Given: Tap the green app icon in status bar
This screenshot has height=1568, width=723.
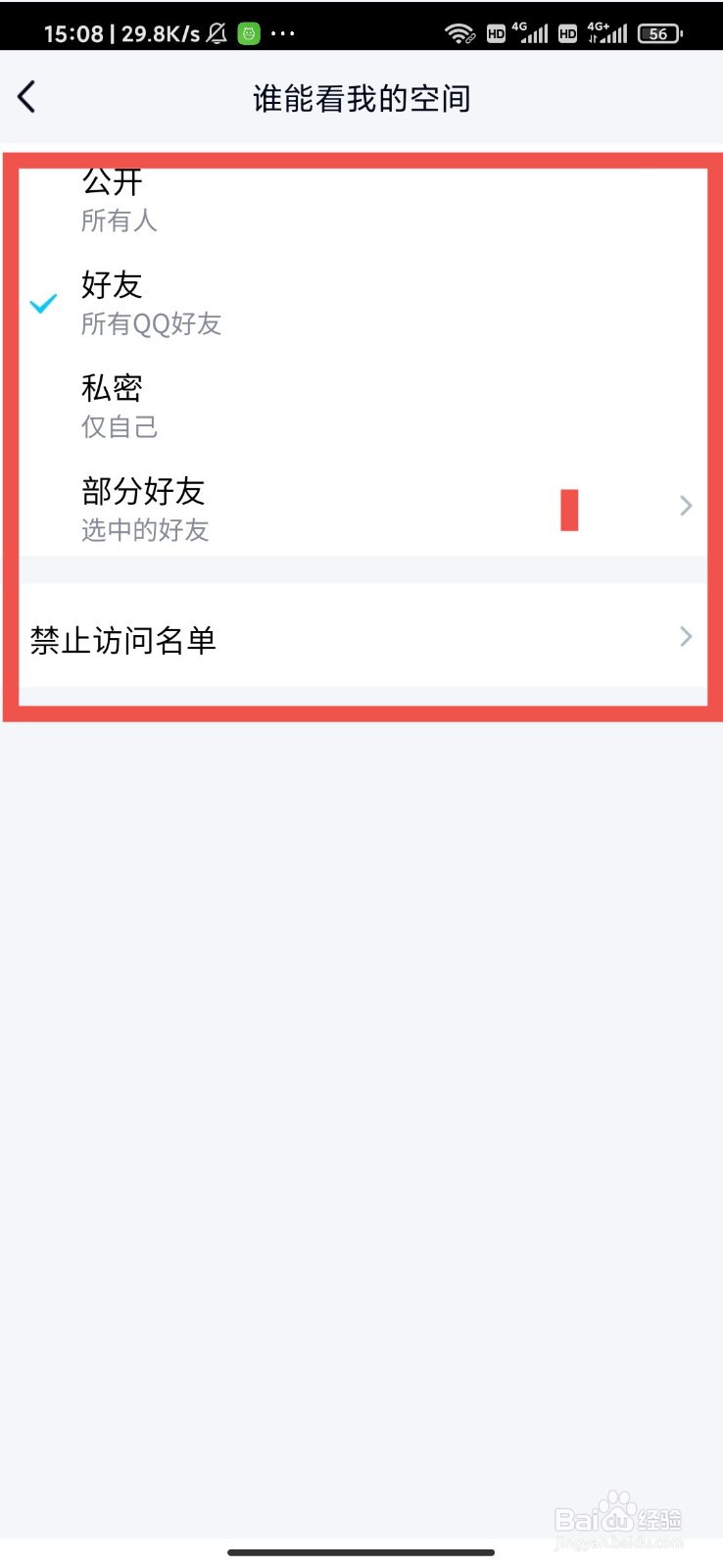Looking at the screenshot, I should tap(249, 32).
